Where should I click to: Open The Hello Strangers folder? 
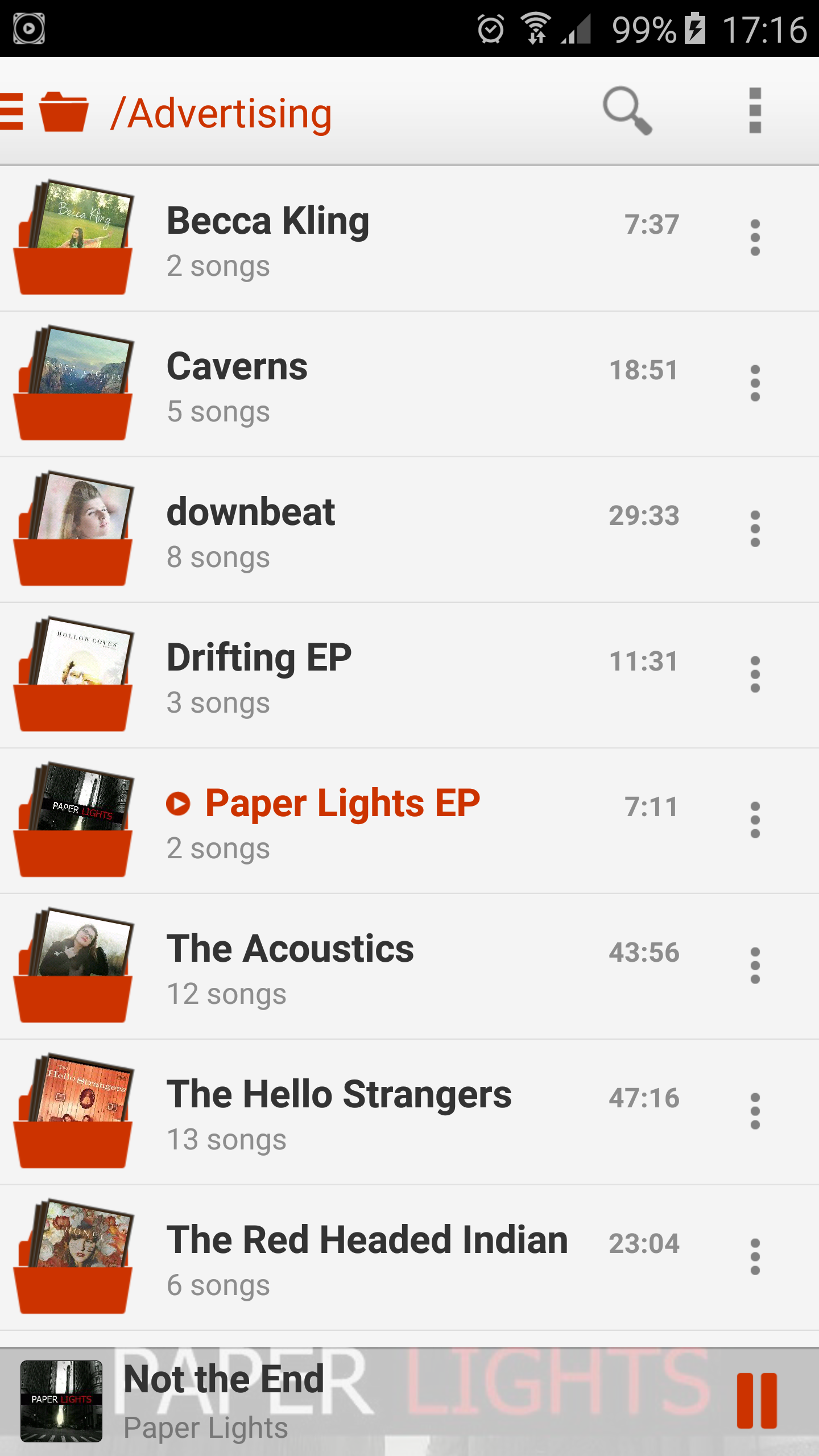341,1112
